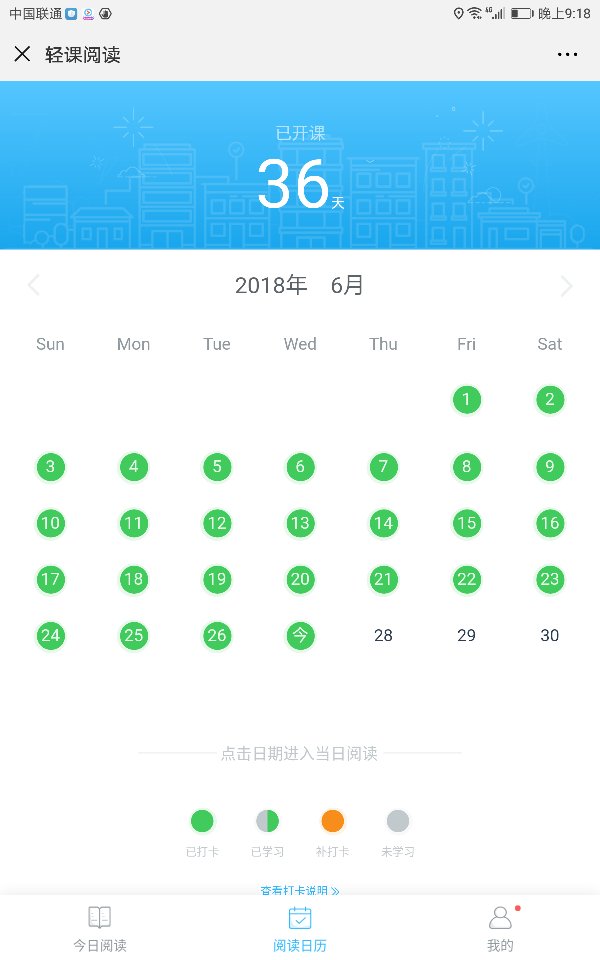Open reading for June 1
Image resolution: width=600 pixels, height=960 pixels.
tap(467, 400)
